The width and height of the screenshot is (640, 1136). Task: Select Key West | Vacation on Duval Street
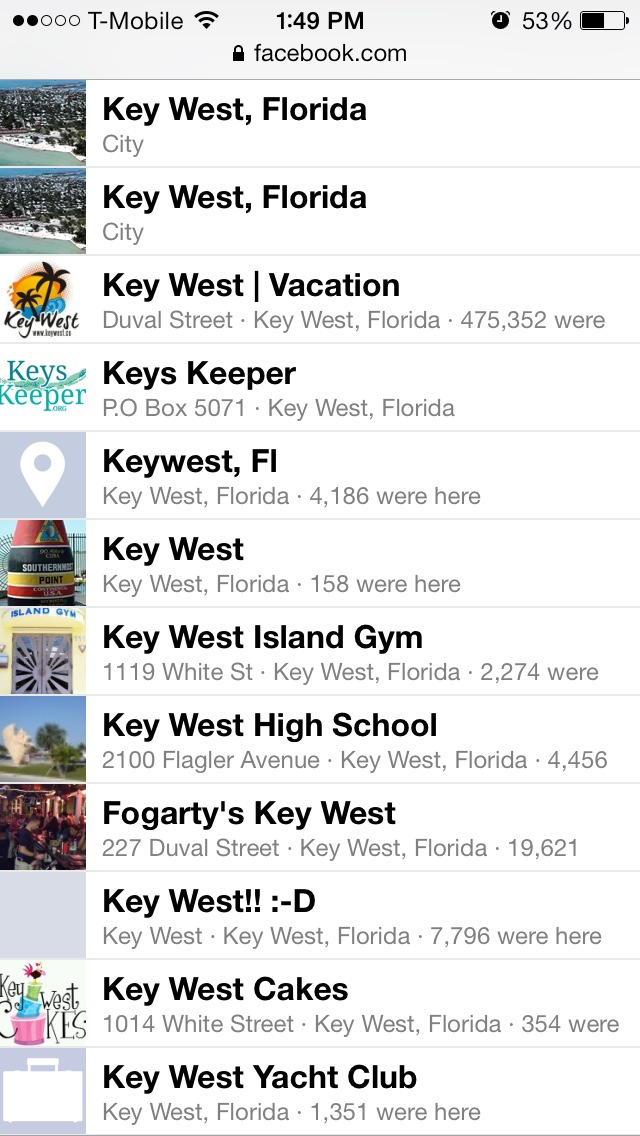click(x=320, y=299)
